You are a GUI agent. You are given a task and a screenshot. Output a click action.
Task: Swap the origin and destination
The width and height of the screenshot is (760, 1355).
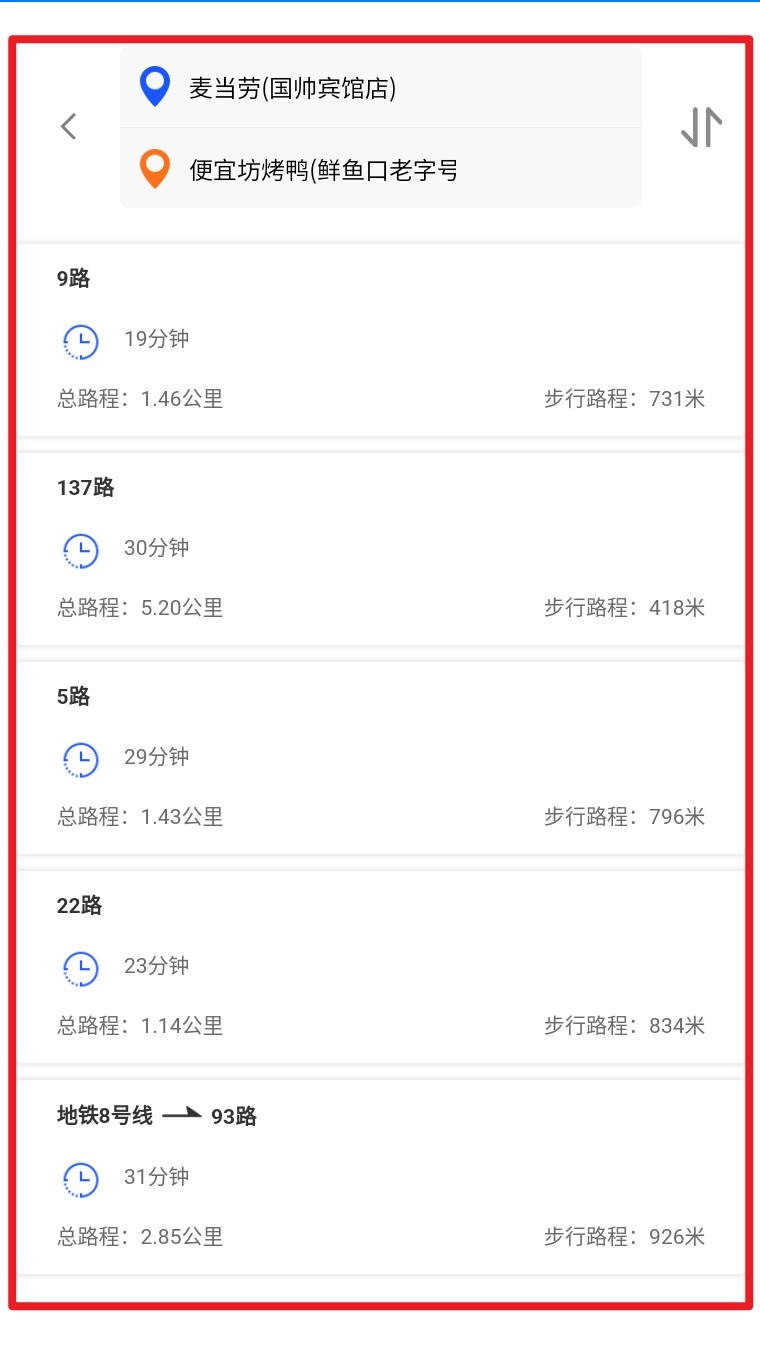pos(701,127)
